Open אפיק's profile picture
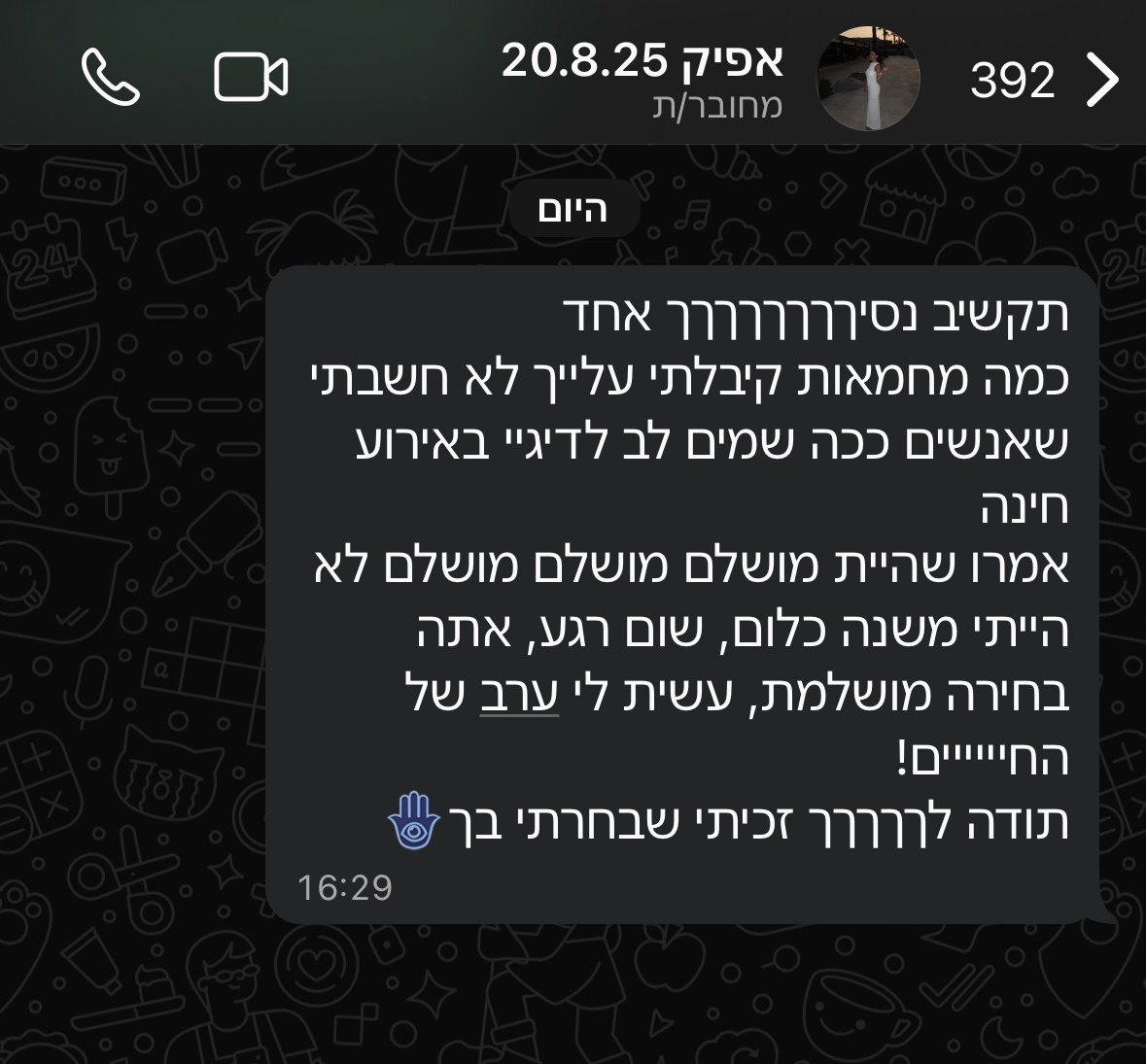The image size is (1146, 1064). (x=867, y=79)
